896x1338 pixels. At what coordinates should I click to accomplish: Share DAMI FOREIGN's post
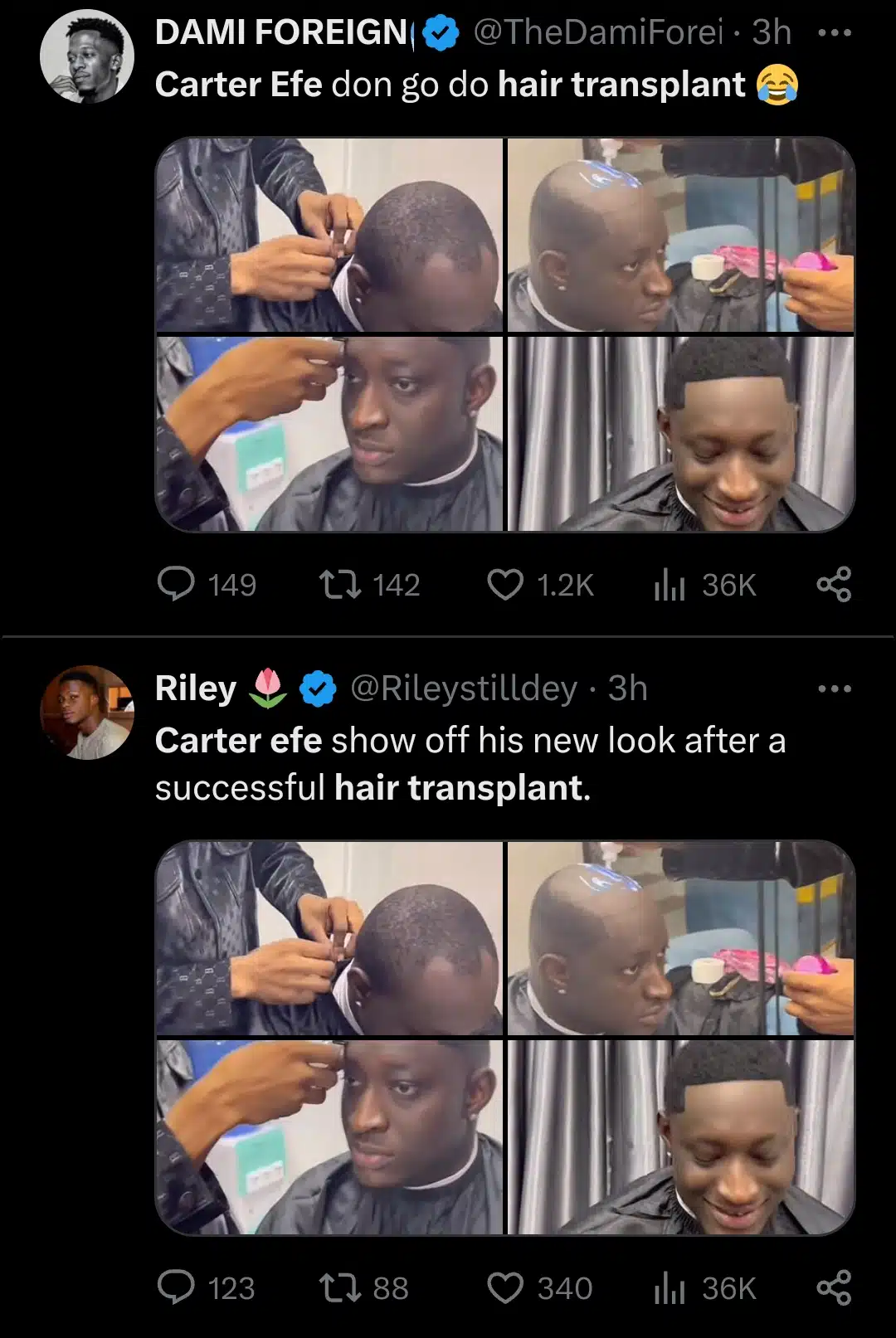point(834,584)
